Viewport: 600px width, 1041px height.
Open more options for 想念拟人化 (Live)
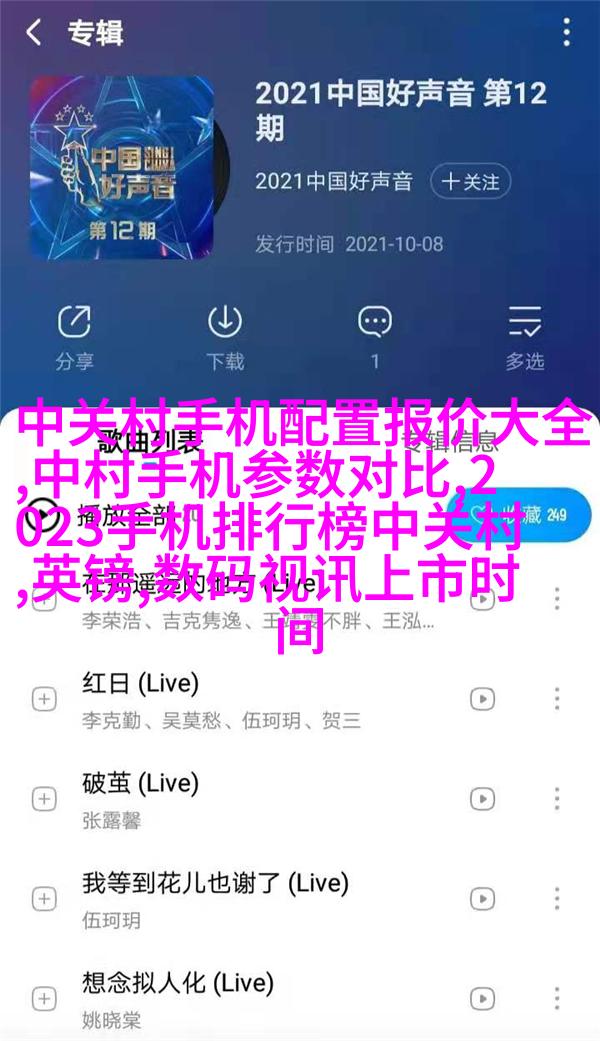[x=558, y=998]
